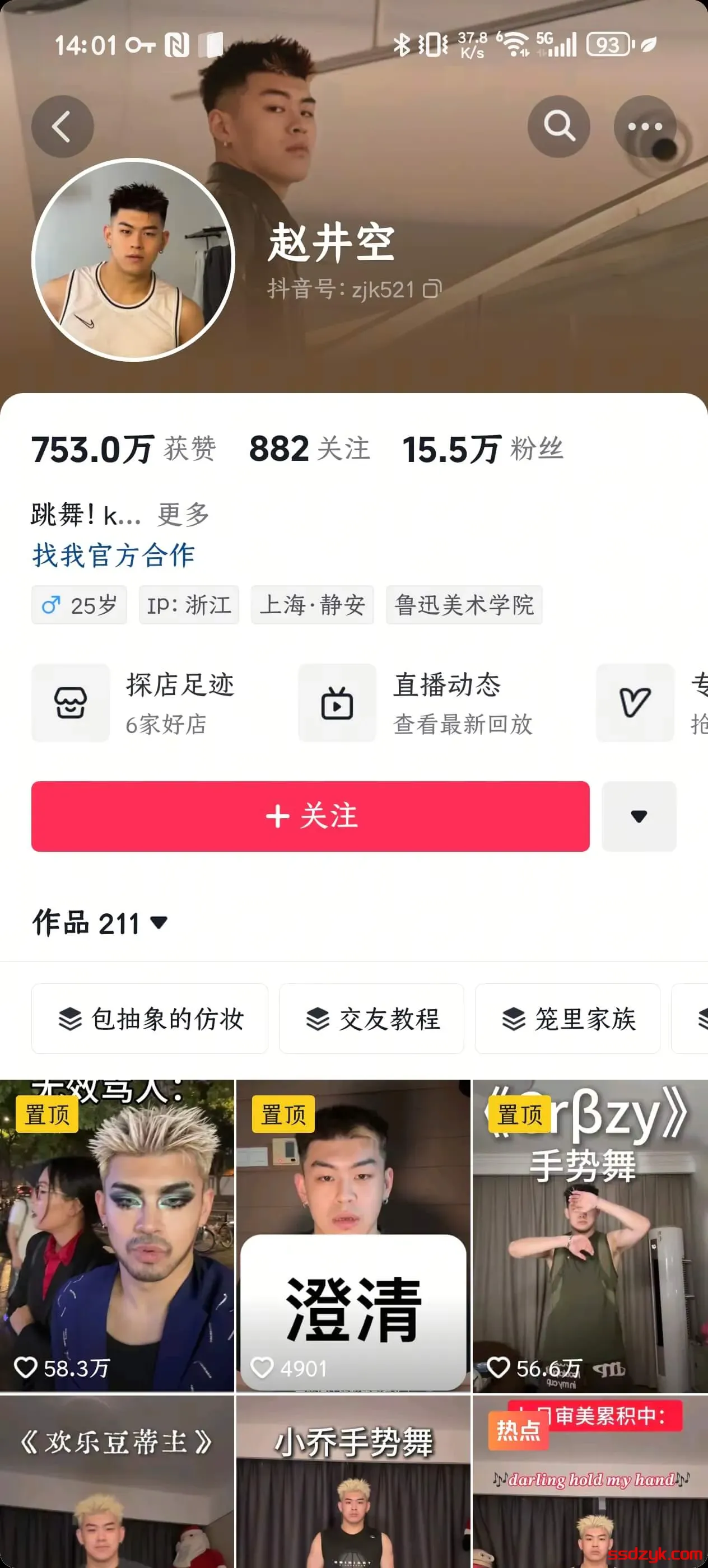Open the 小乔手势舞 video
This screenshot has height=1568, width=708.
point(353,1485)
